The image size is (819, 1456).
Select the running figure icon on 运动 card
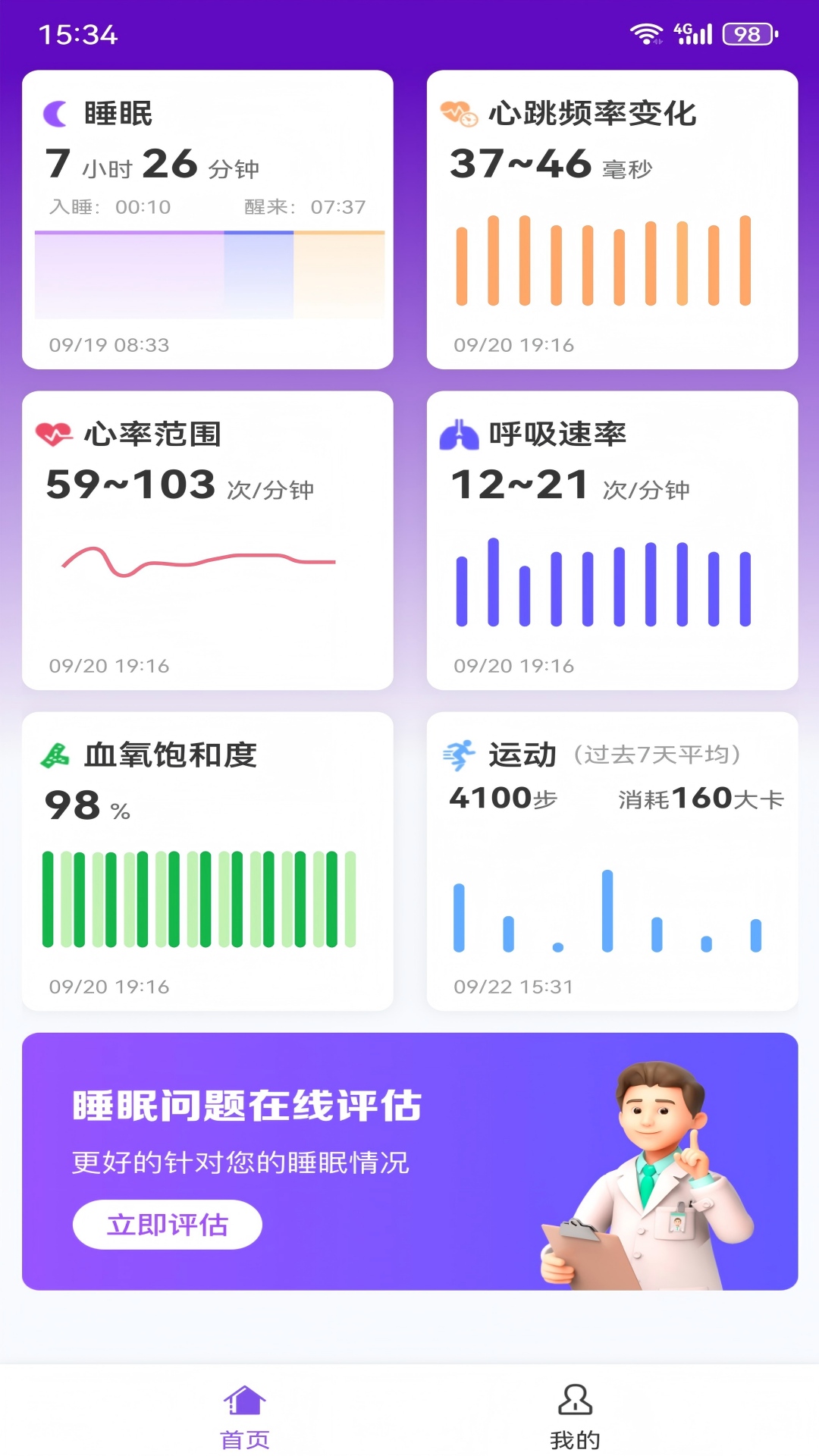pyautogui.click(x=460, y=753)
